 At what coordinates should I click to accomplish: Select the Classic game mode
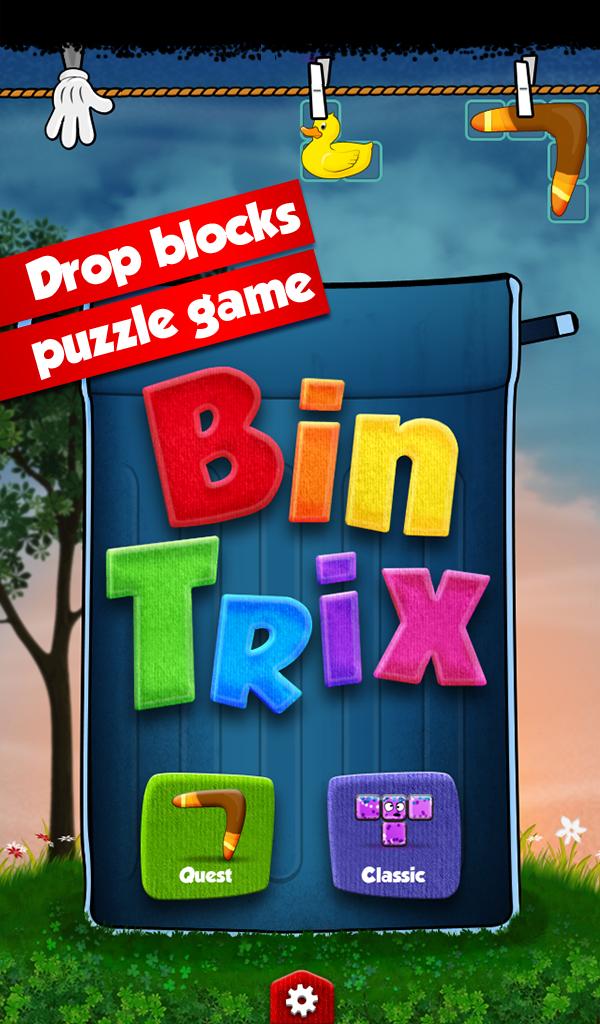tap(393, 835)
